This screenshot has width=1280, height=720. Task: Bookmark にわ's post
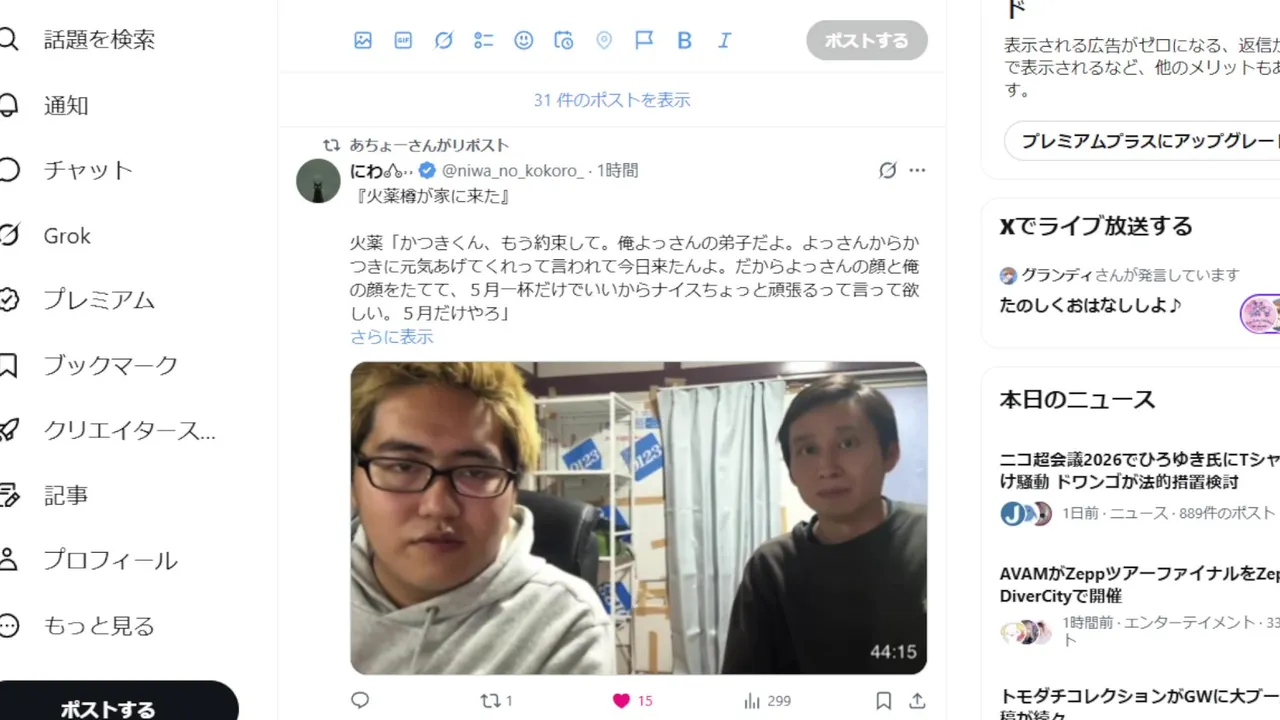pos(884,701)
